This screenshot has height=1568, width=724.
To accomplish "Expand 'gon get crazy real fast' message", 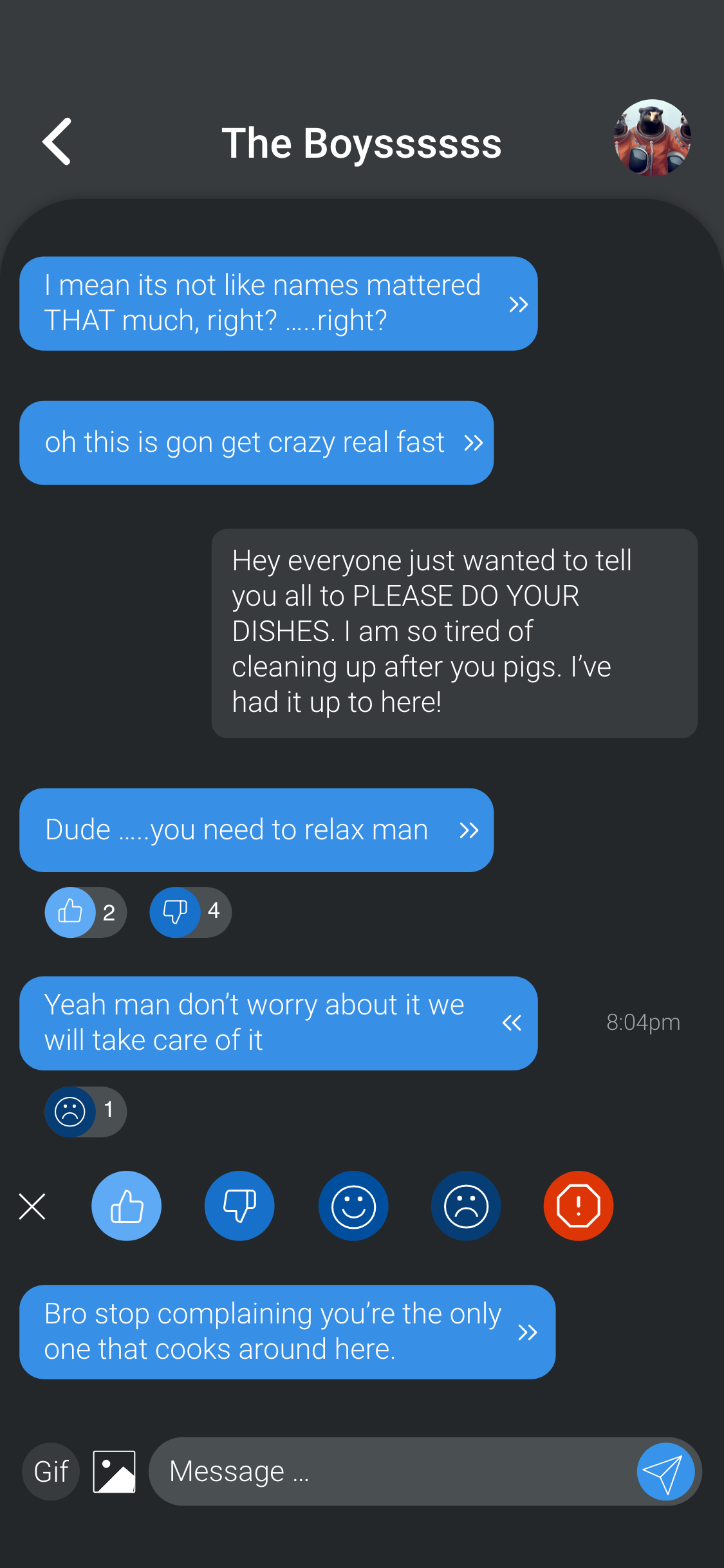I will [474, 443].
